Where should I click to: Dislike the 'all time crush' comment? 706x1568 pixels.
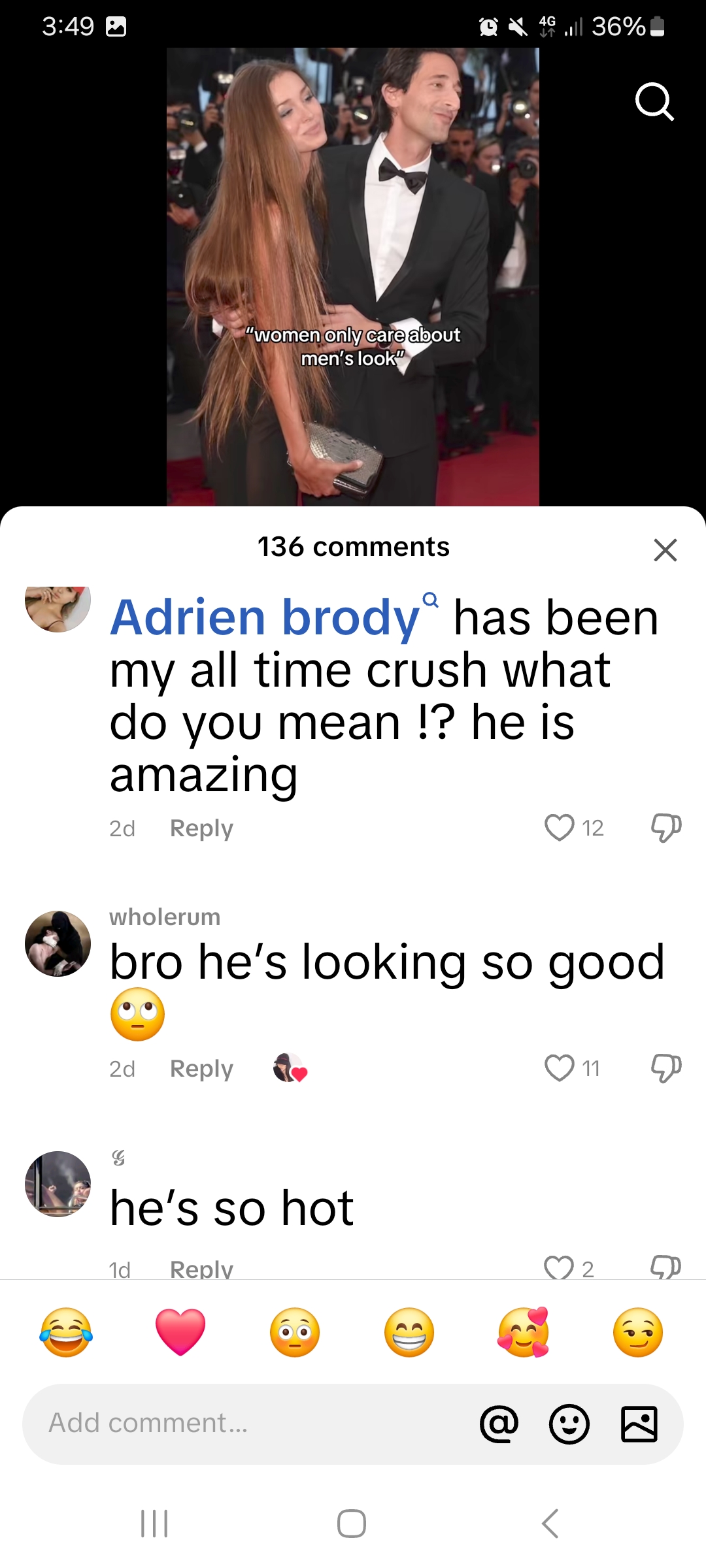[x=666, y=828]
